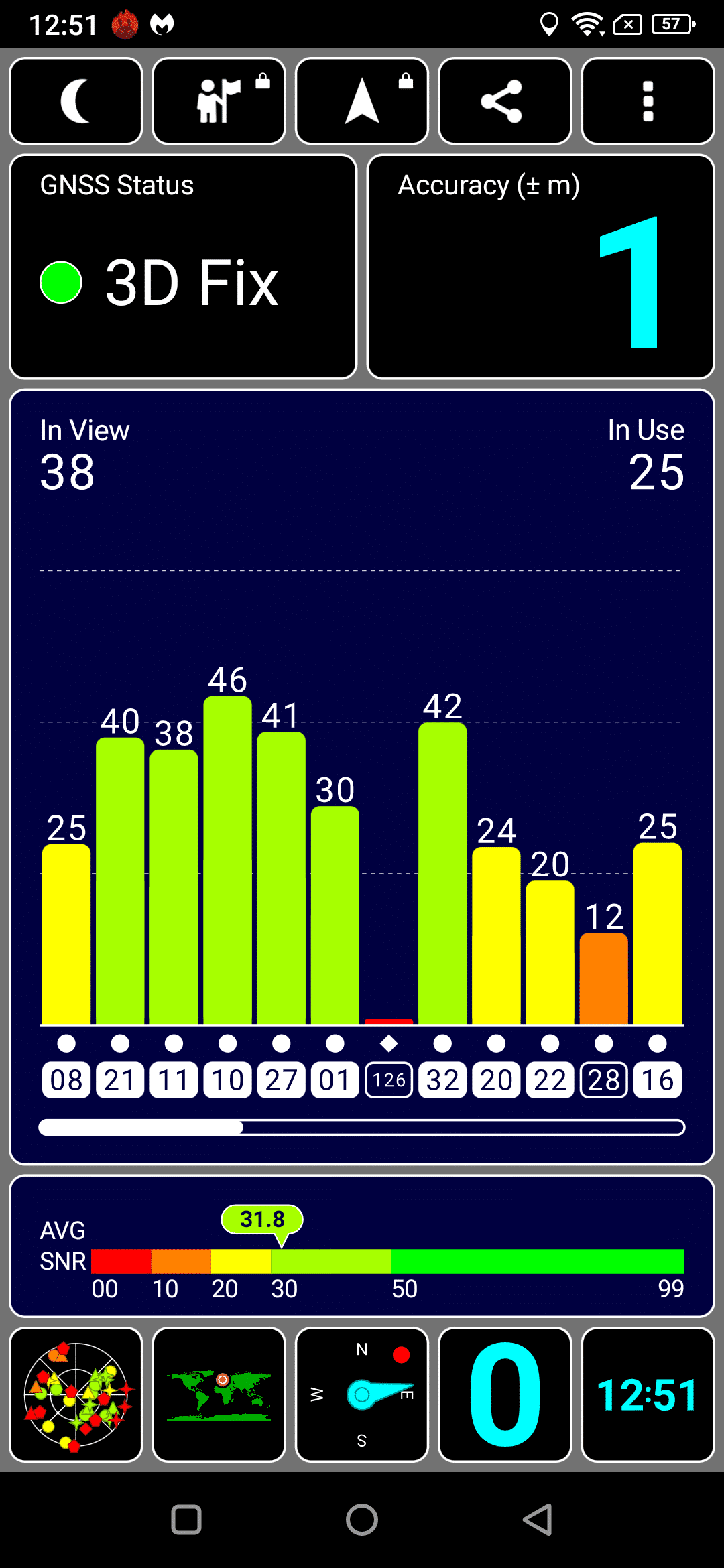724x1568 pixels.
Task: Return to the home screen
Action: tap(362, 1519)
